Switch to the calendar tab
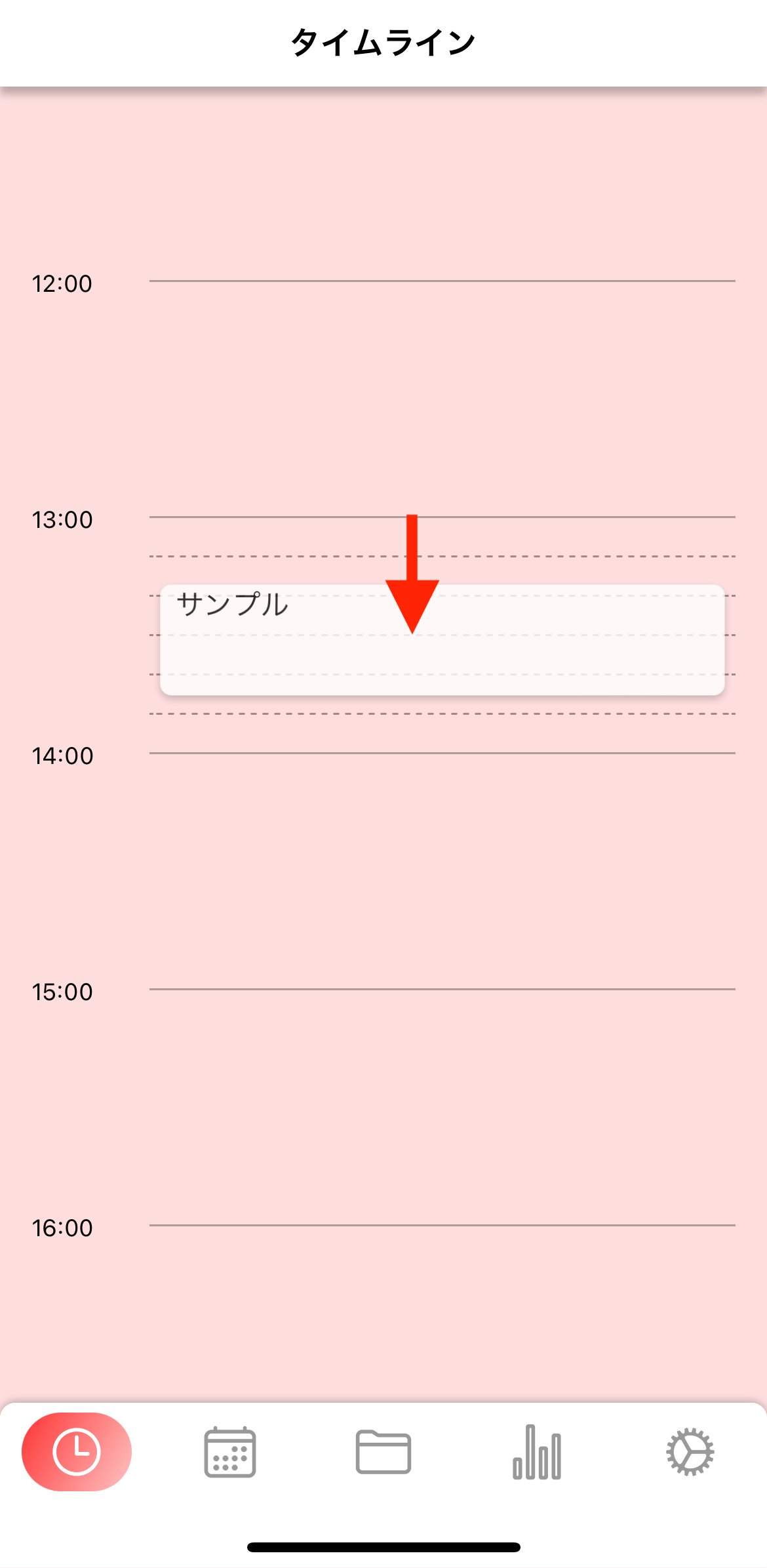 point(230,1452)
